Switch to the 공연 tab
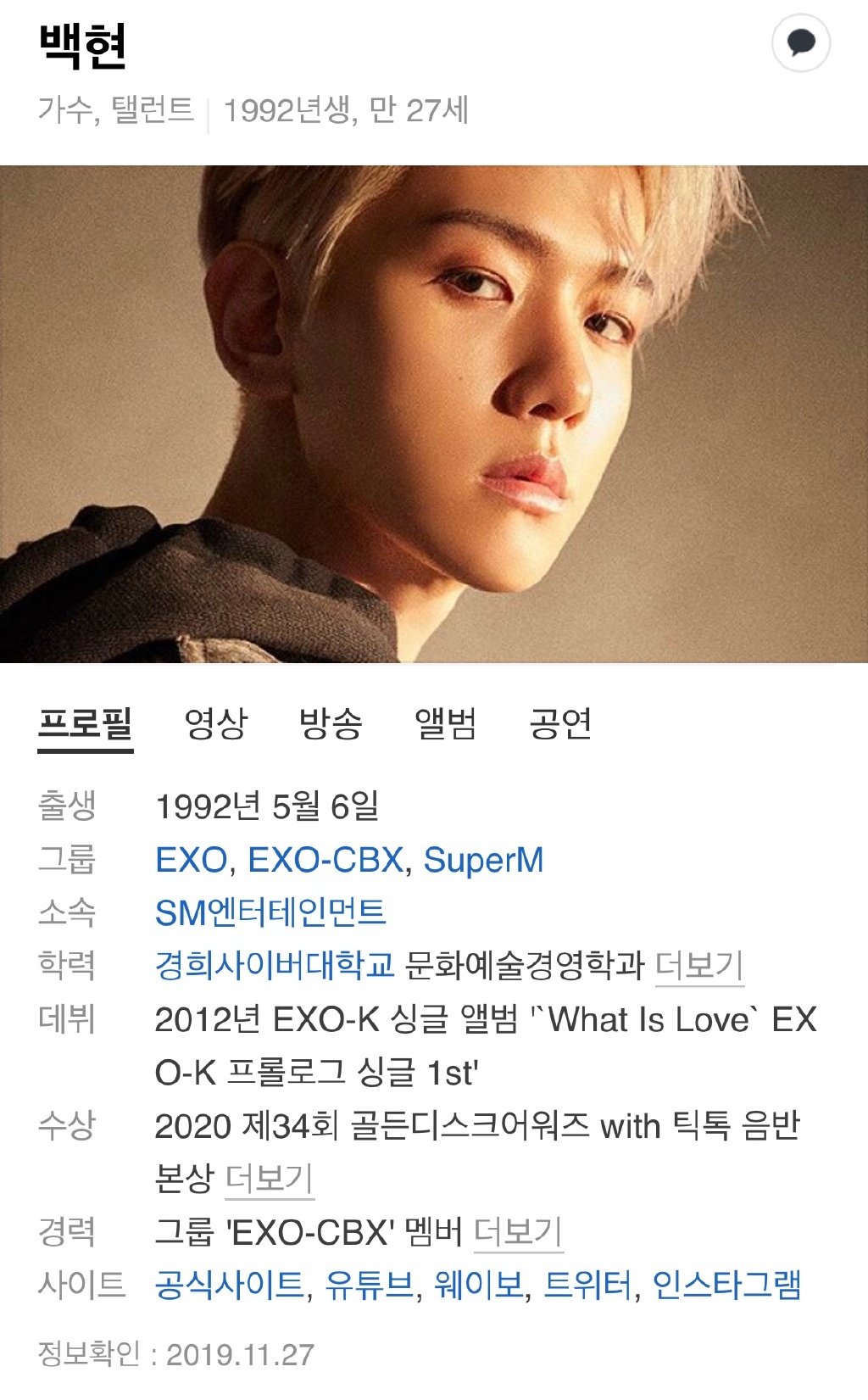Screen dimensions: 868x1400 click(559, 724)
